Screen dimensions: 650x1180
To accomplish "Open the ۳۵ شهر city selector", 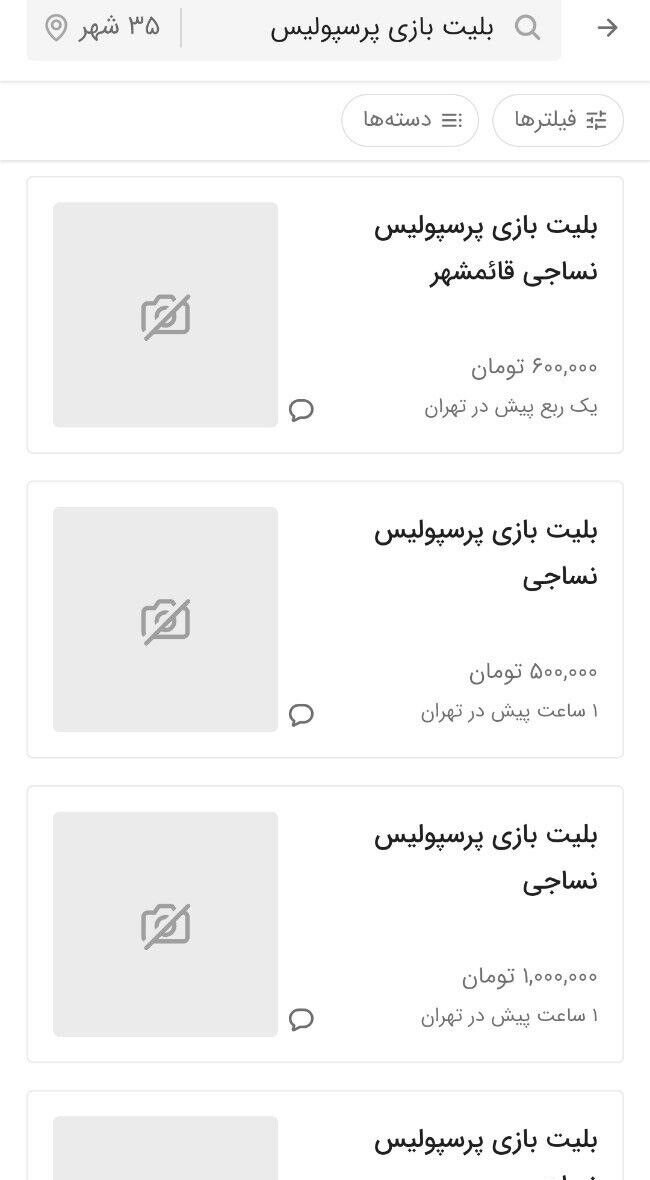I will pyautogui.click(x=103, y=27).
